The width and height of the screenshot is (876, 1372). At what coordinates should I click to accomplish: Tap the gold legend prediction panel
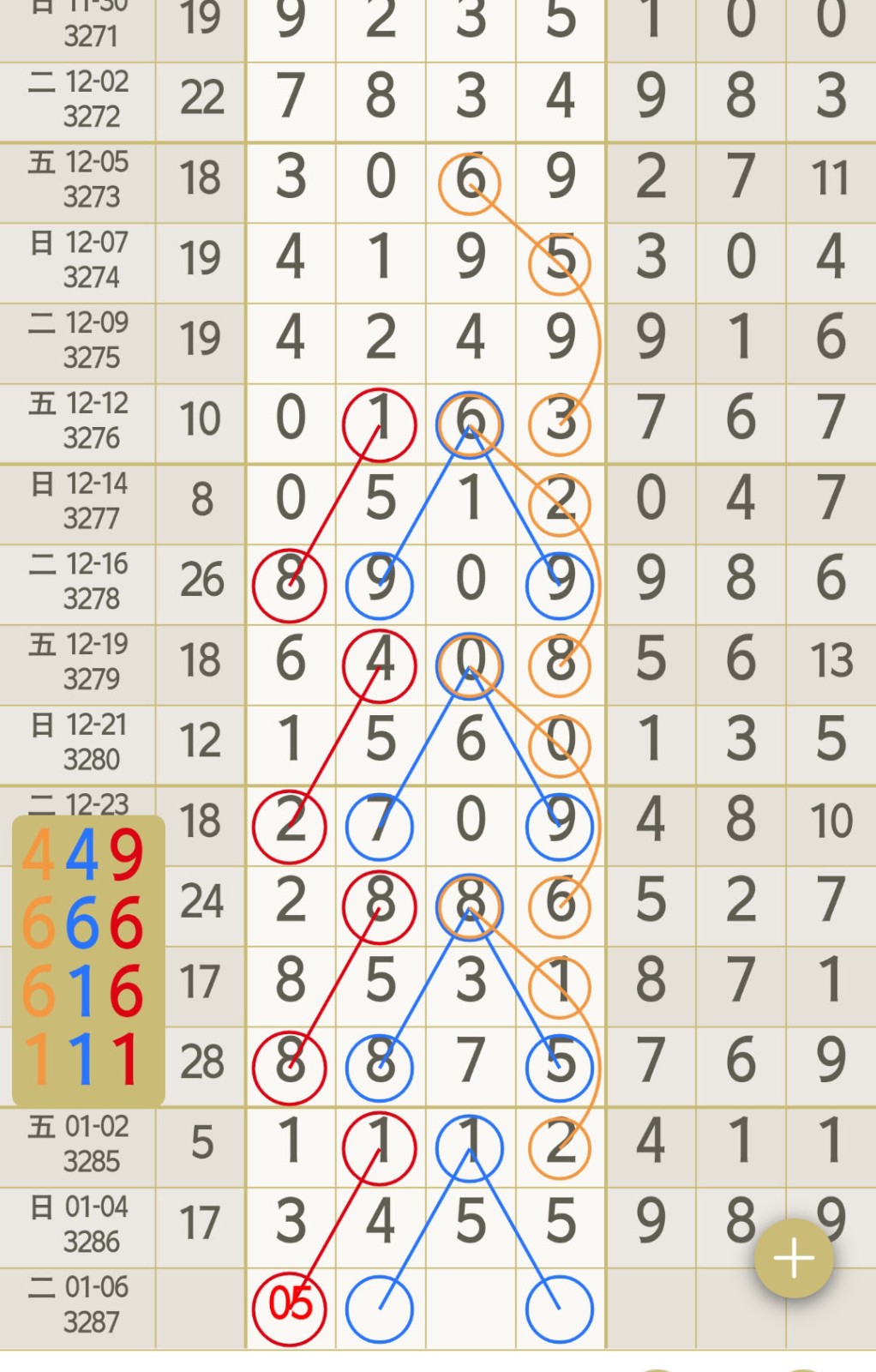tap(86, 960)
